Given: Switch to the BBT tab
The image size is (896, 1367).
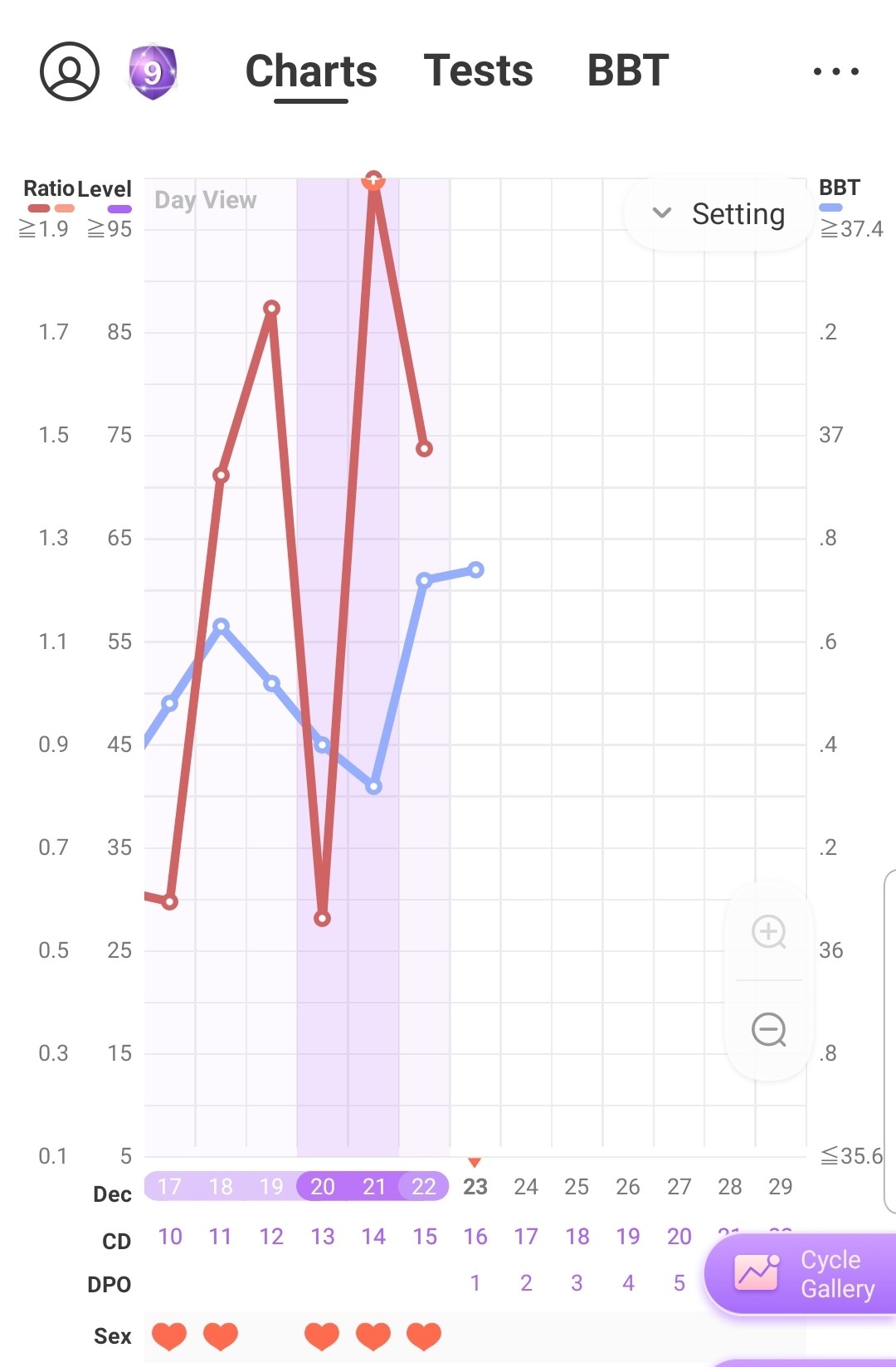Looking at the screenshot, I should tap(628, 71).
